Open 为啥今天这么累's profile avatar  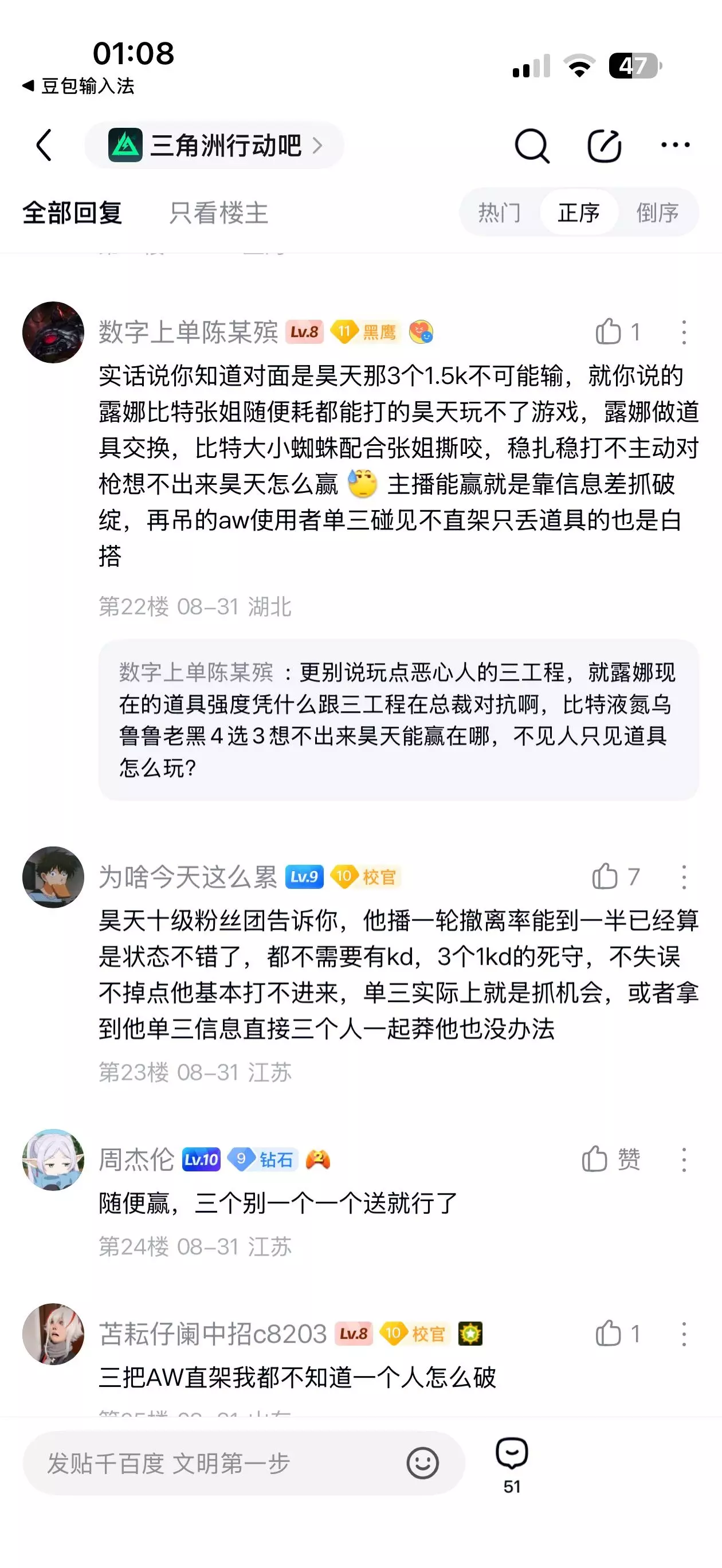tap(53, 877)
